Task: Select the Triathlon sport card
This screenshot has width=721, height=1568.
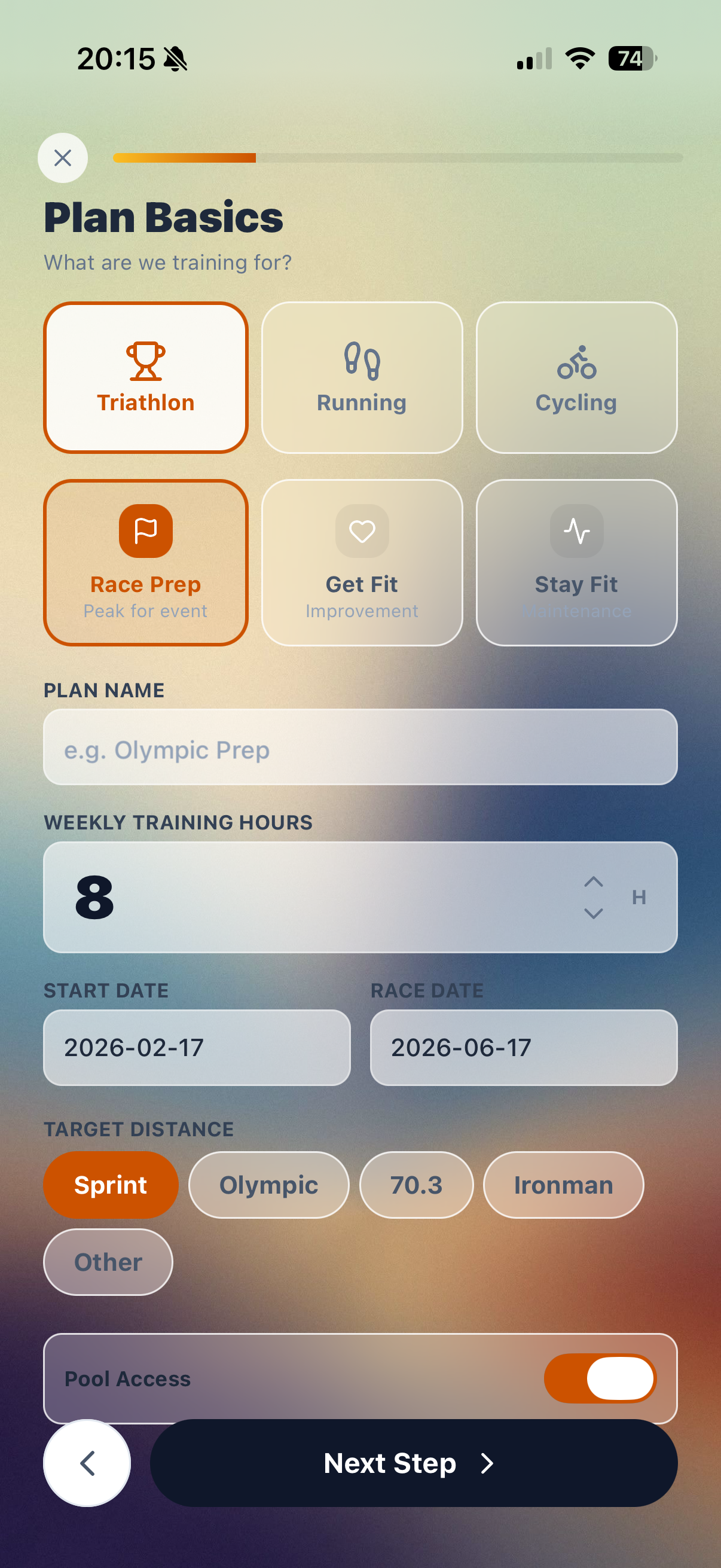Action: click(146, 377)
